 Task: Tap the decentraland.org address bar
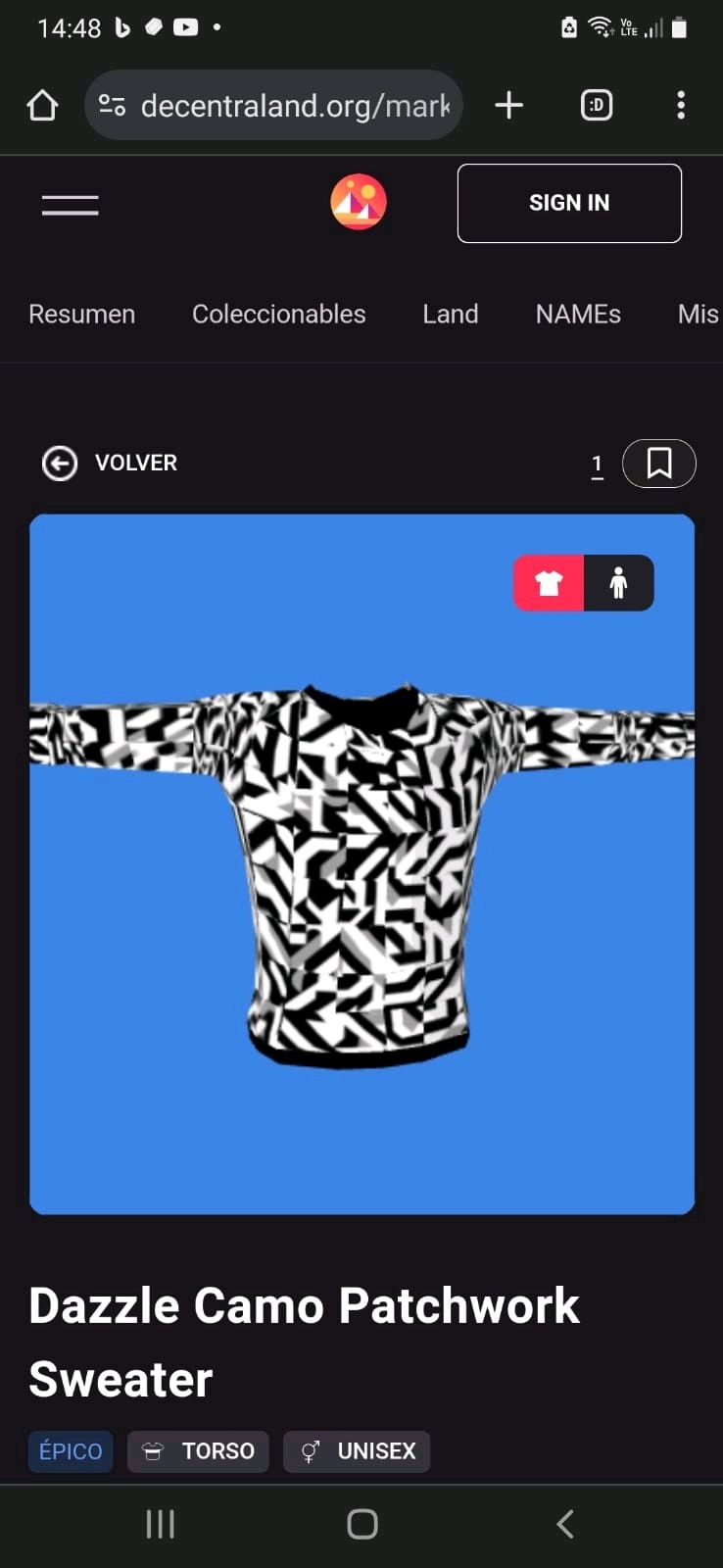[274, 105]
